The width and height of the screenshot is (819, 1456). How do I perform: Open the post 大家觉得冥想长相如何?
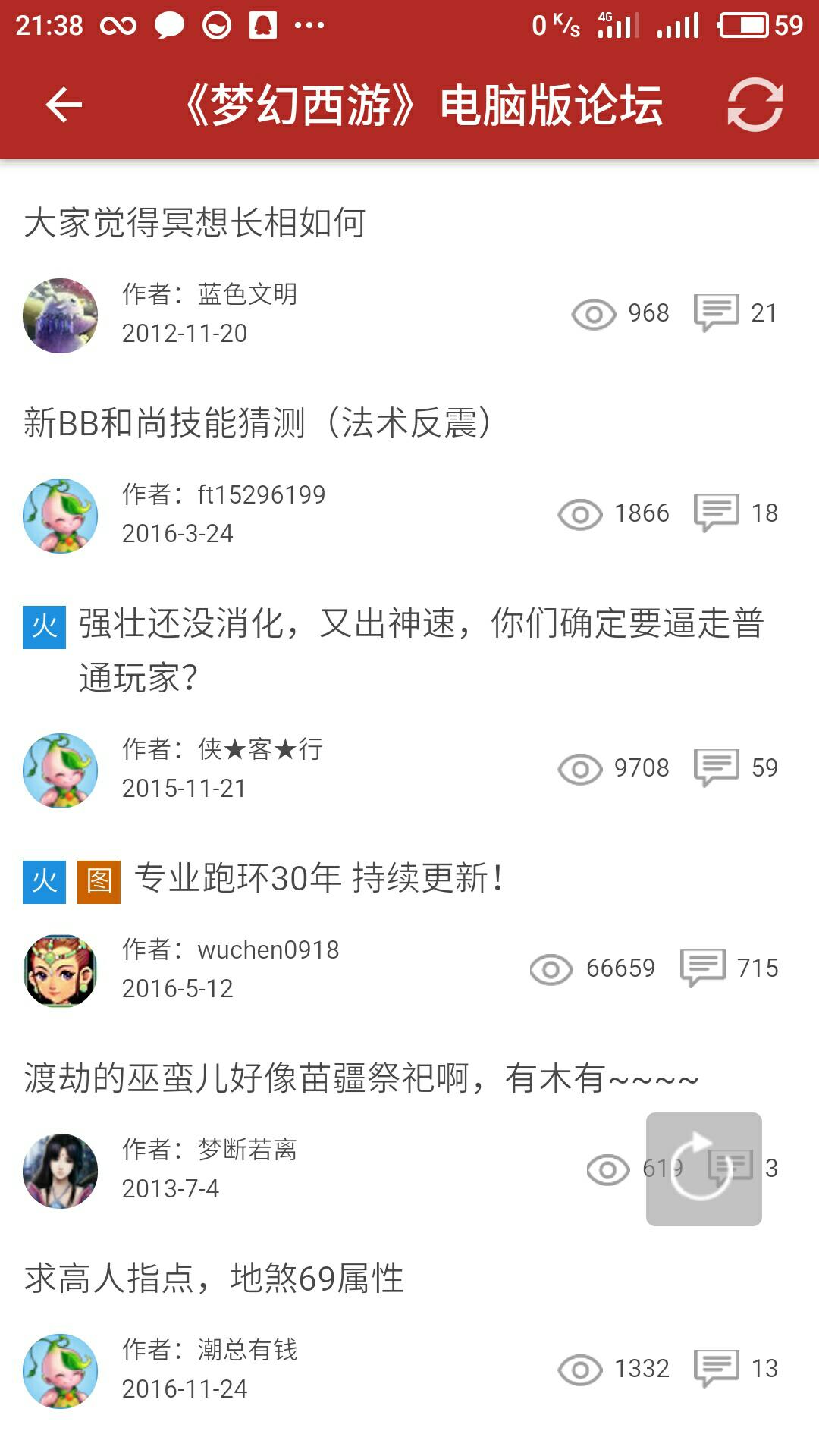click(x=195, y=223)
